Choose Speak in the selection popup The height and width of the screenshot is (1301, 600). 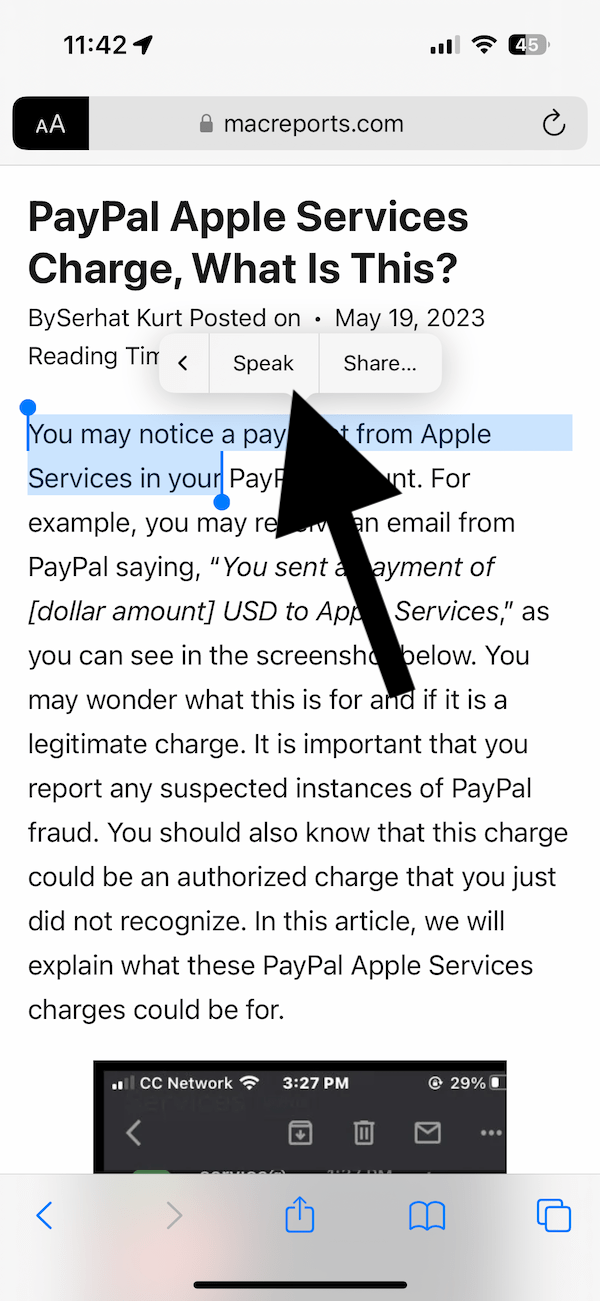264,364
